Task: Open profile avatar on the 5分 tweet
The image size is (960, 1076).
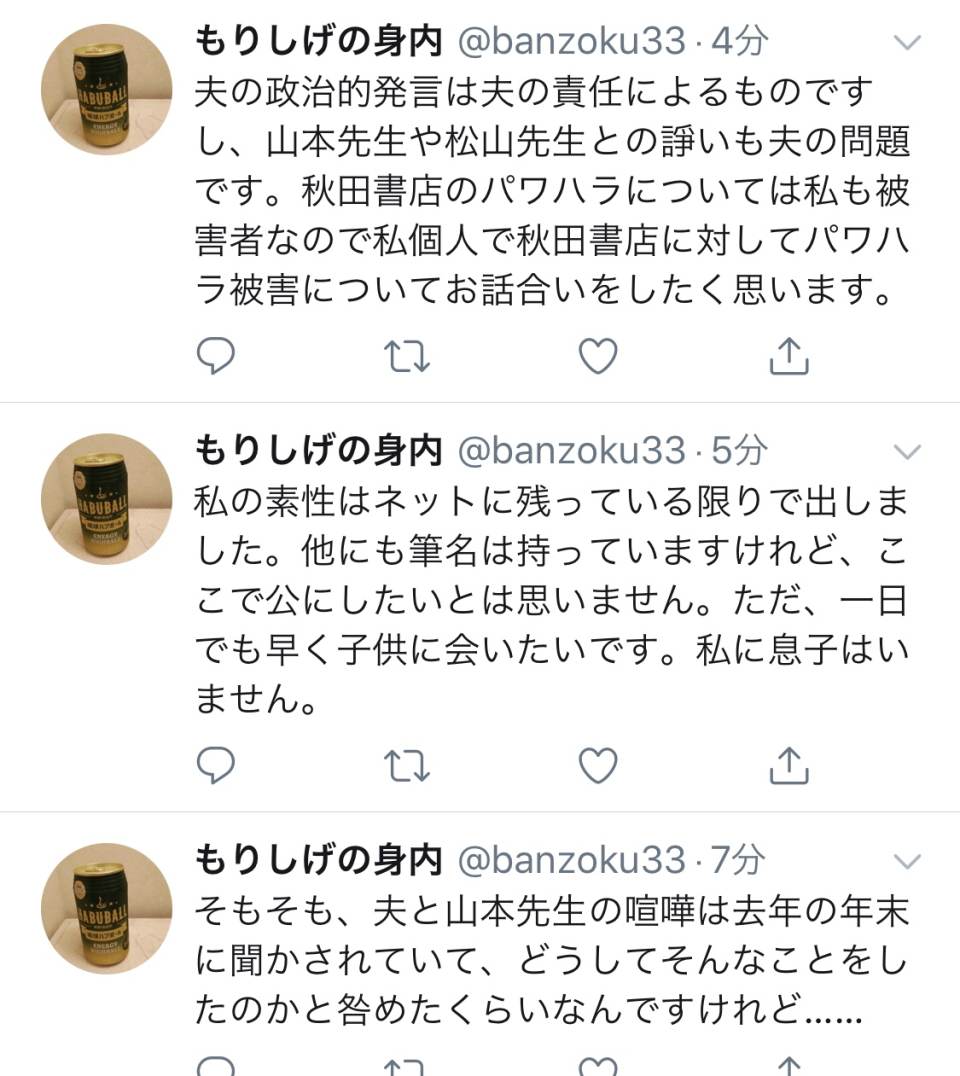Action: tap(106, 499)
